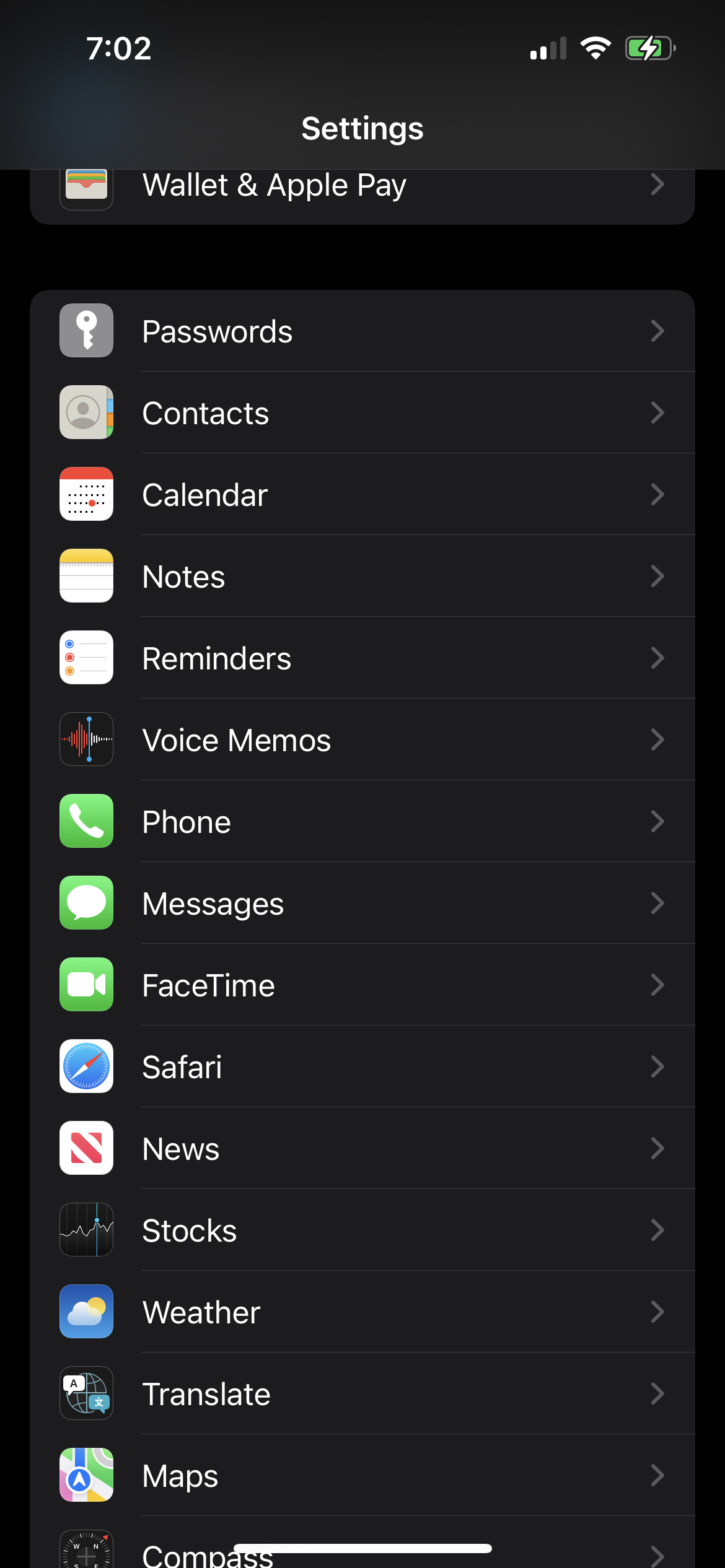Tap the Stocks chart icon

[x=86, y=1230]
